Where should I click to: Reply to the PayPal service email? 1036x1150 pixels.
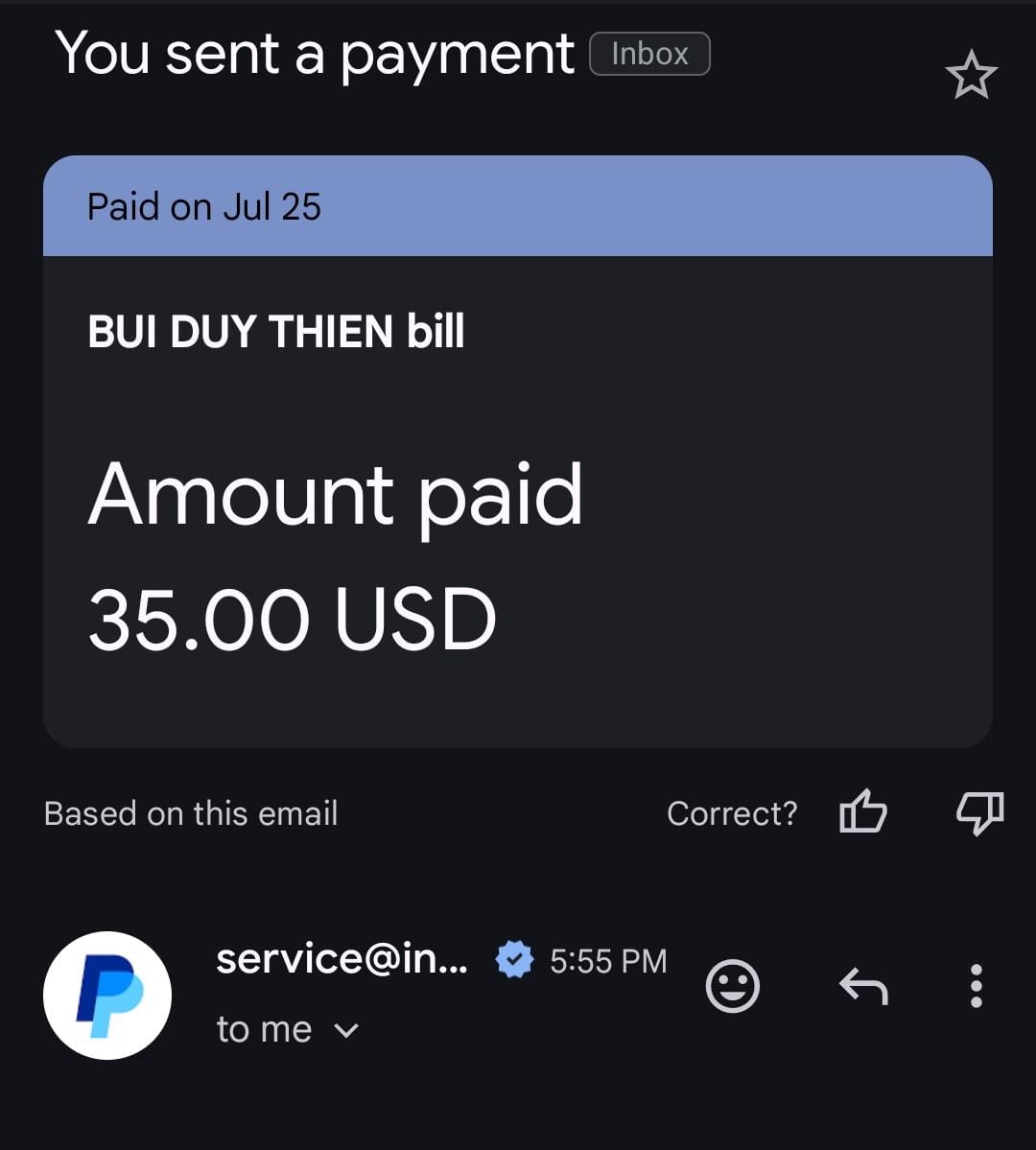pyautogui.click(x=863, y=986)
